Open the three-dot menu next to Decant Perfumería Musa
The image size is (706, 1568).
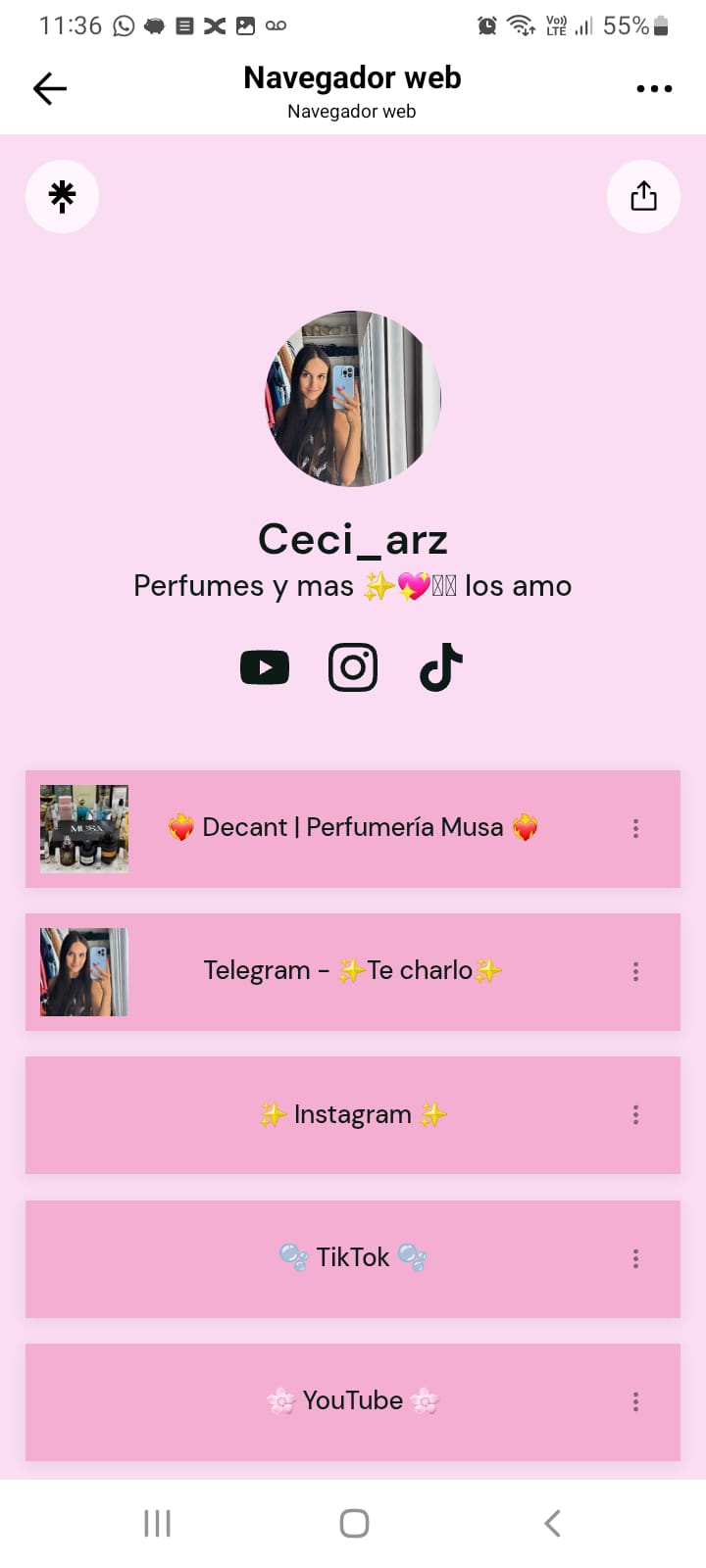pyautogui.click(x=635, y=828)
